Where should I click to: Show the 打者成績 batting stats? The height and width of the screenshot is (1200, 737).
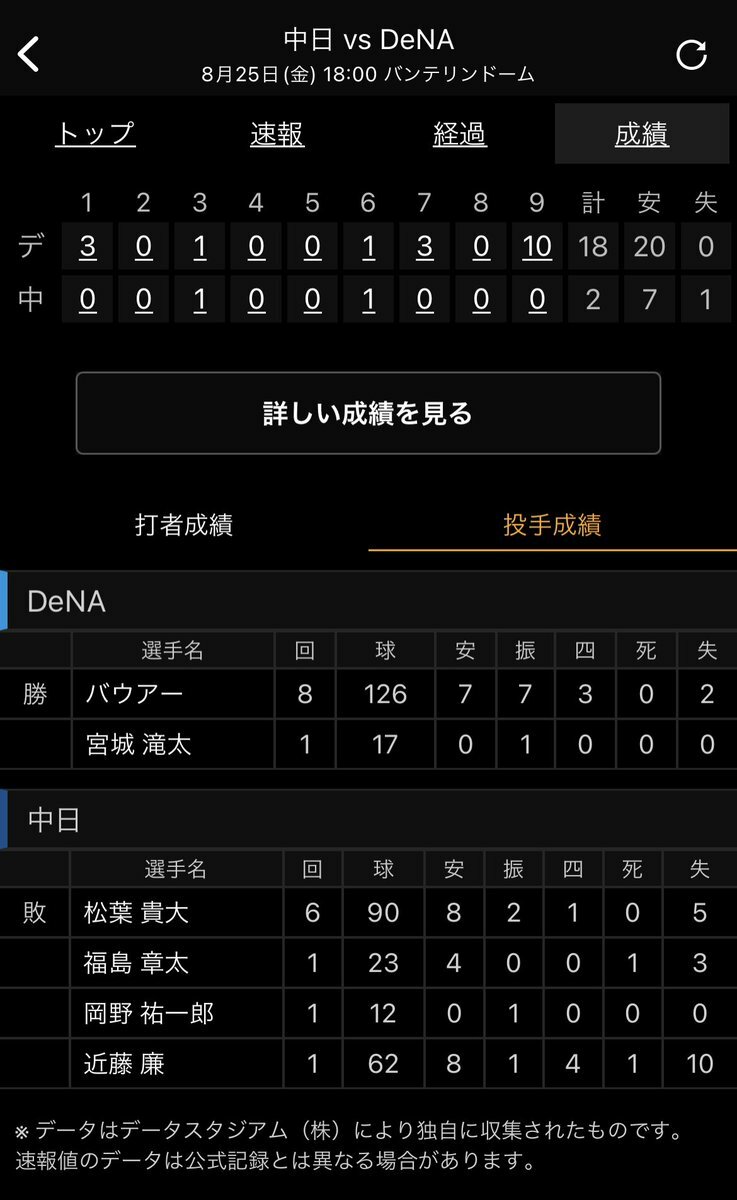184,525
